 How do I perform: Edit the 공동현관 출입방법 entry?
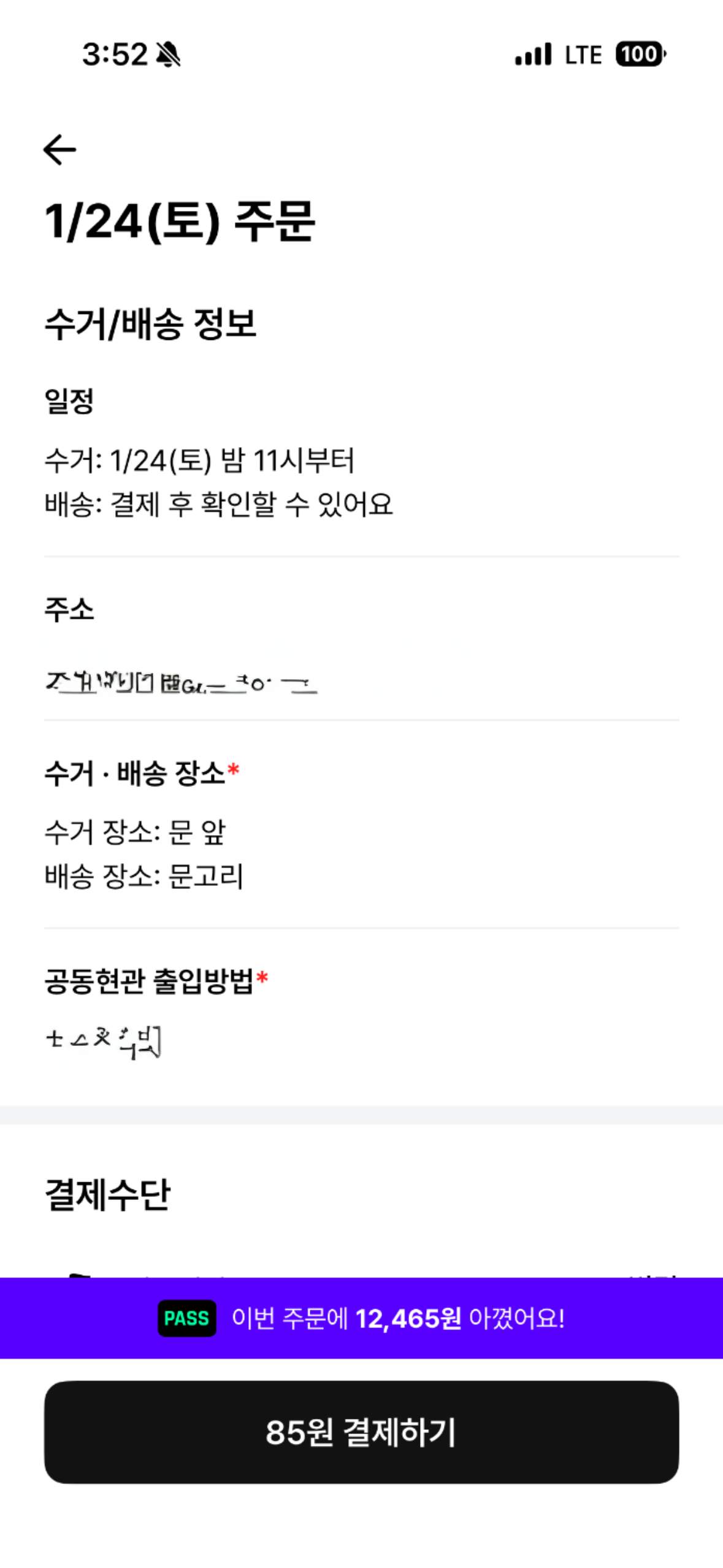click(361, 1017)
